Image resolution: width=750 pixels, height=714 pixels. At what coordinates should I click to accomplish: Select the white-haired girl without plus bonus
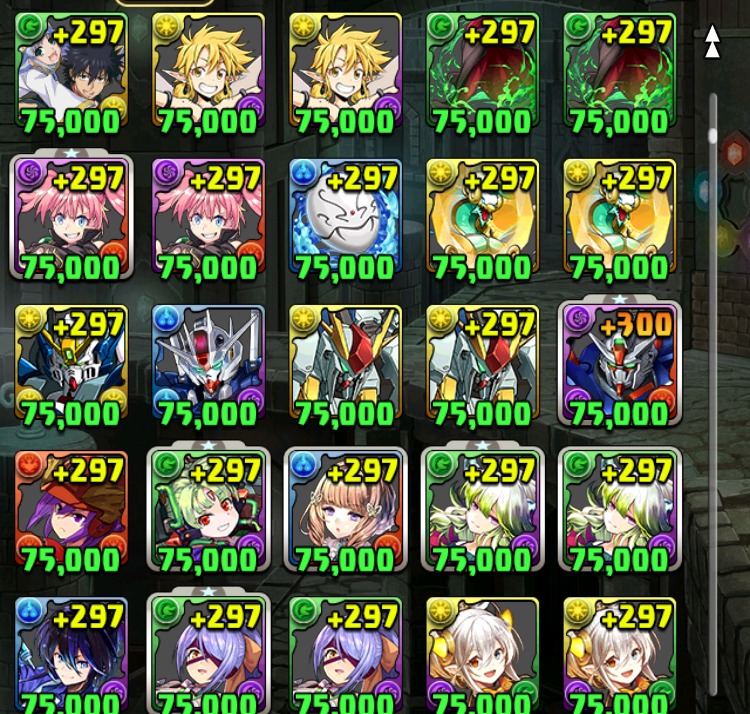pos(482,655)
